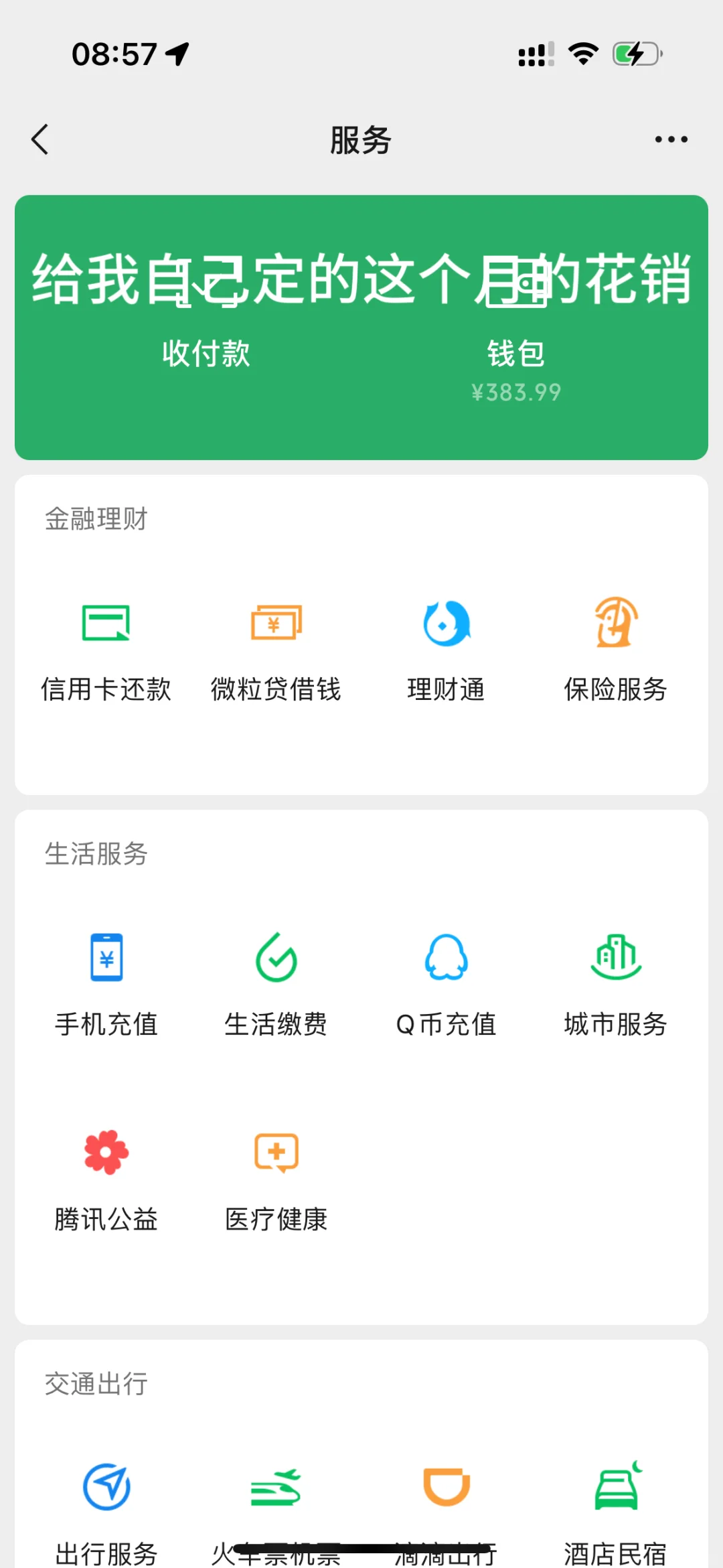Launch 滴滴出行 ride hailing

coord(446,1515)
